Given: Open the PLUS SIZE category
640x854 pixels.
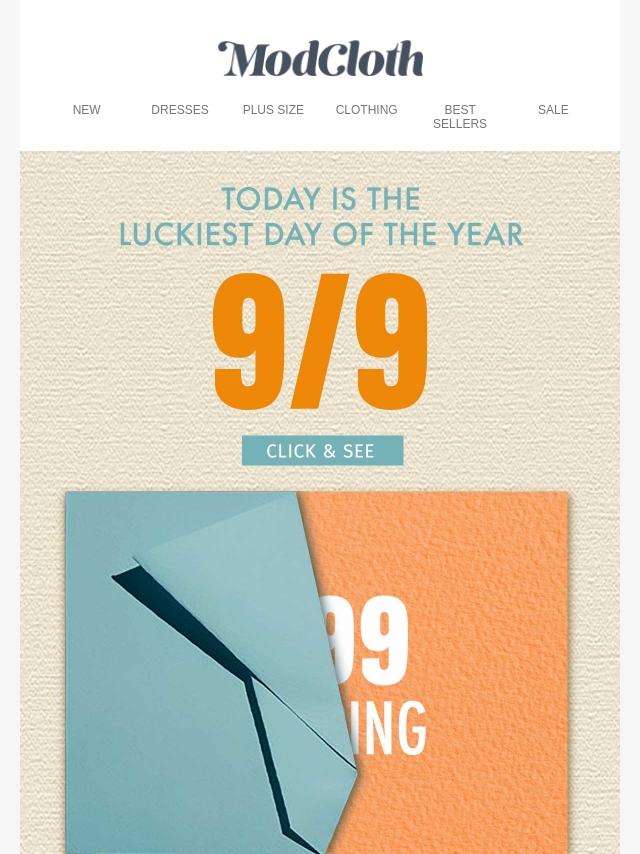Looking at the screenshot, I should click(x=273, y=110).
